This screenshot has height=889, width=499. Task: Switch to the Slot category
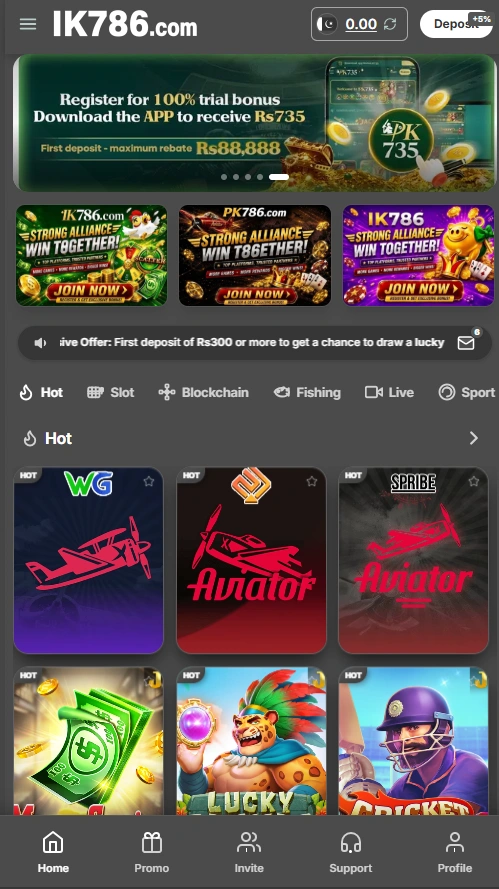111,392
